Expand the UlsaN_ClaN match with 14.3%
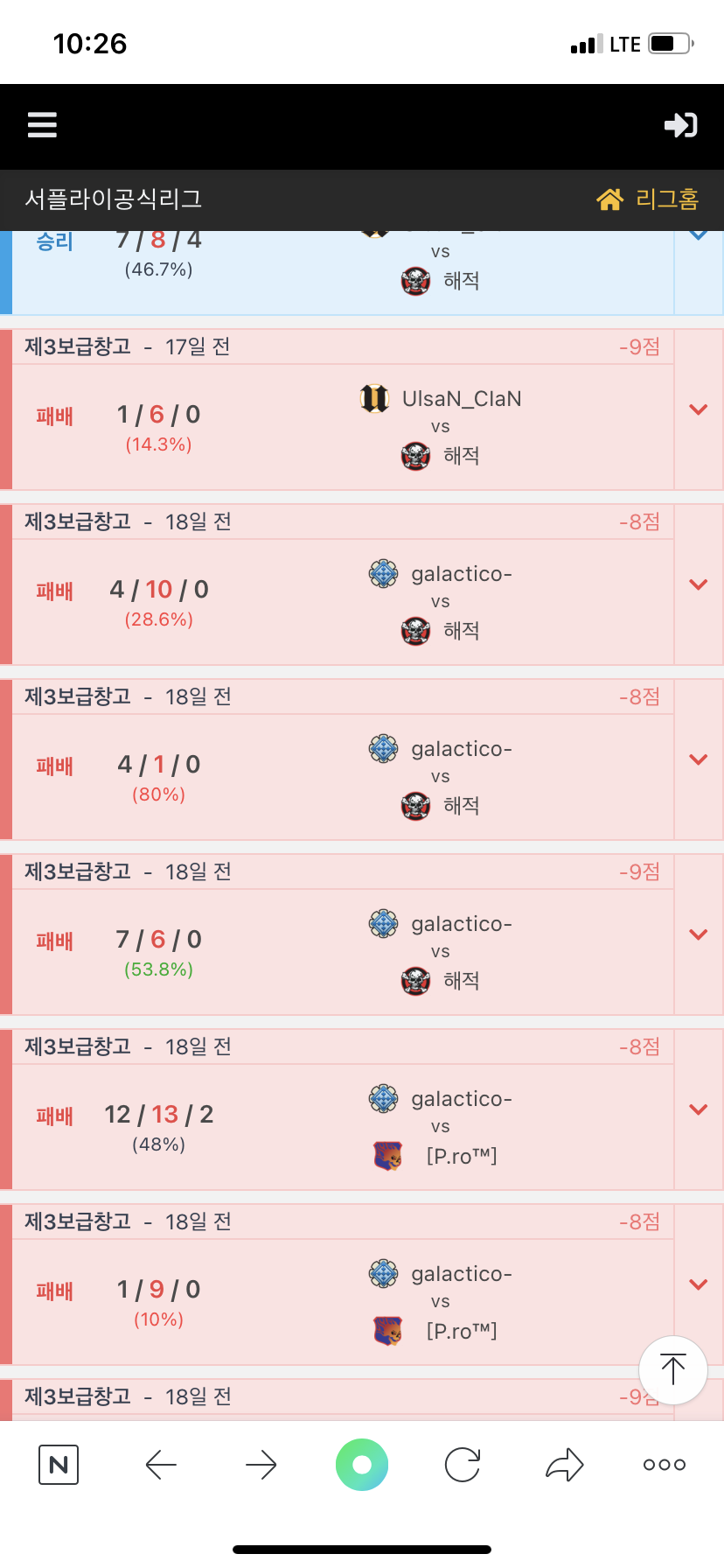This screenshot has height=1568, width=724. [x=698, y=409]
